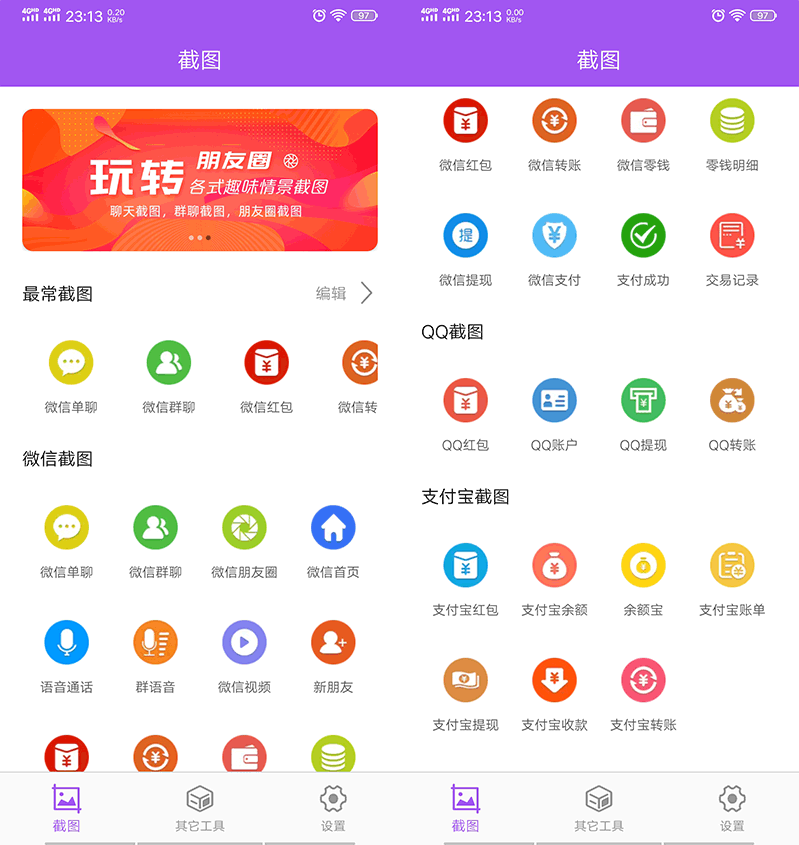
Task: Tap 编辑 next to 最常截图
Action: (x=331, y=293)
